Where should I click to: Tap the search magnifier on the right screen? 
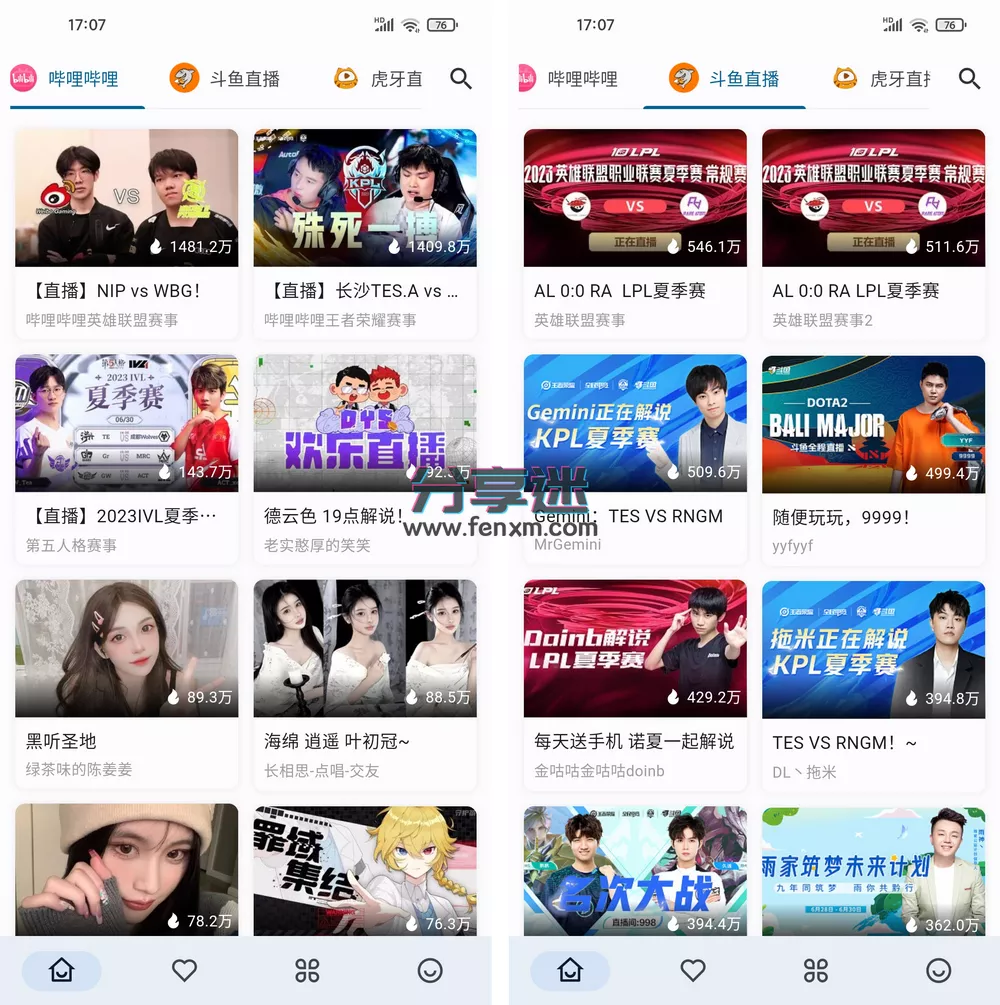click(x=968, y=79)
